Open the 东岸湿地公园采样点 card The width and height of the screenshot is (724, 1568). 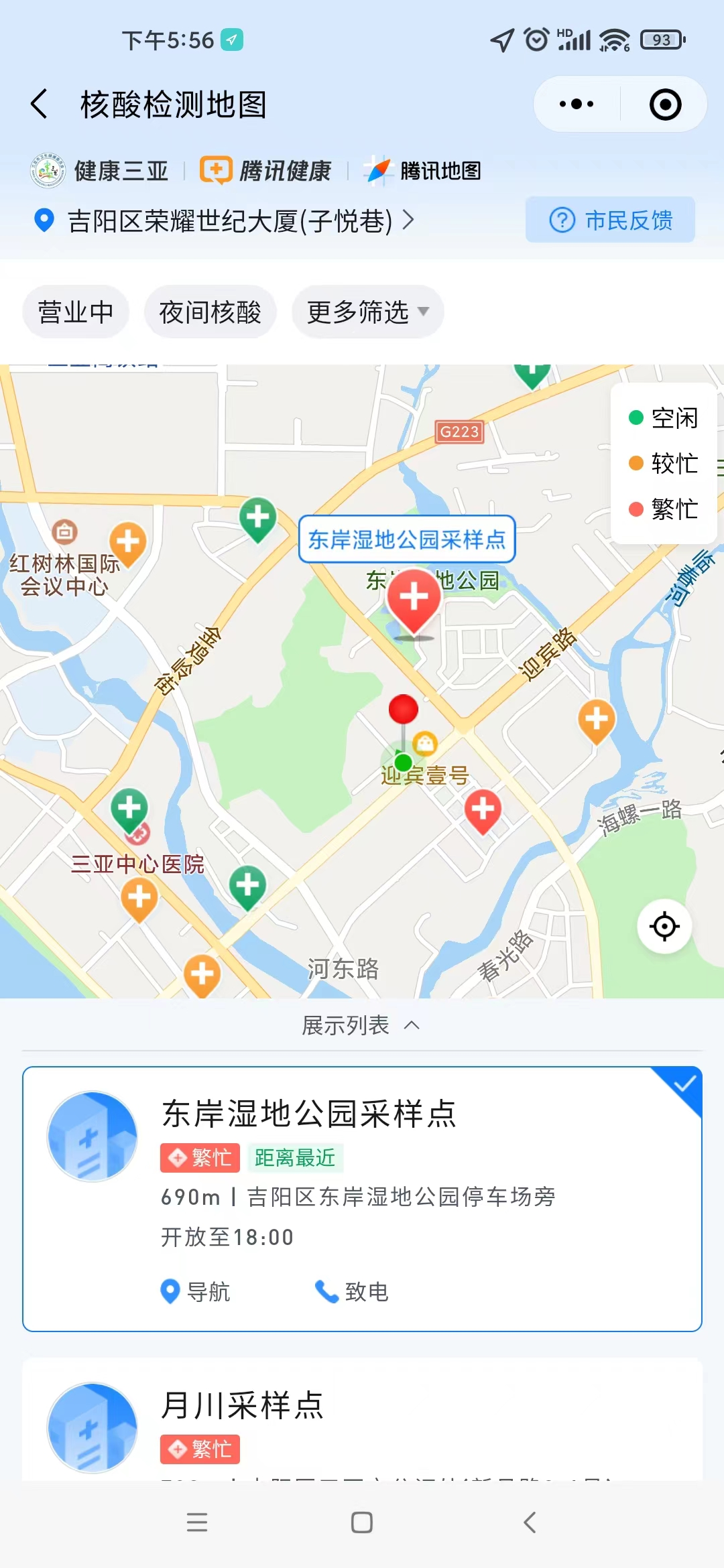362,1199
